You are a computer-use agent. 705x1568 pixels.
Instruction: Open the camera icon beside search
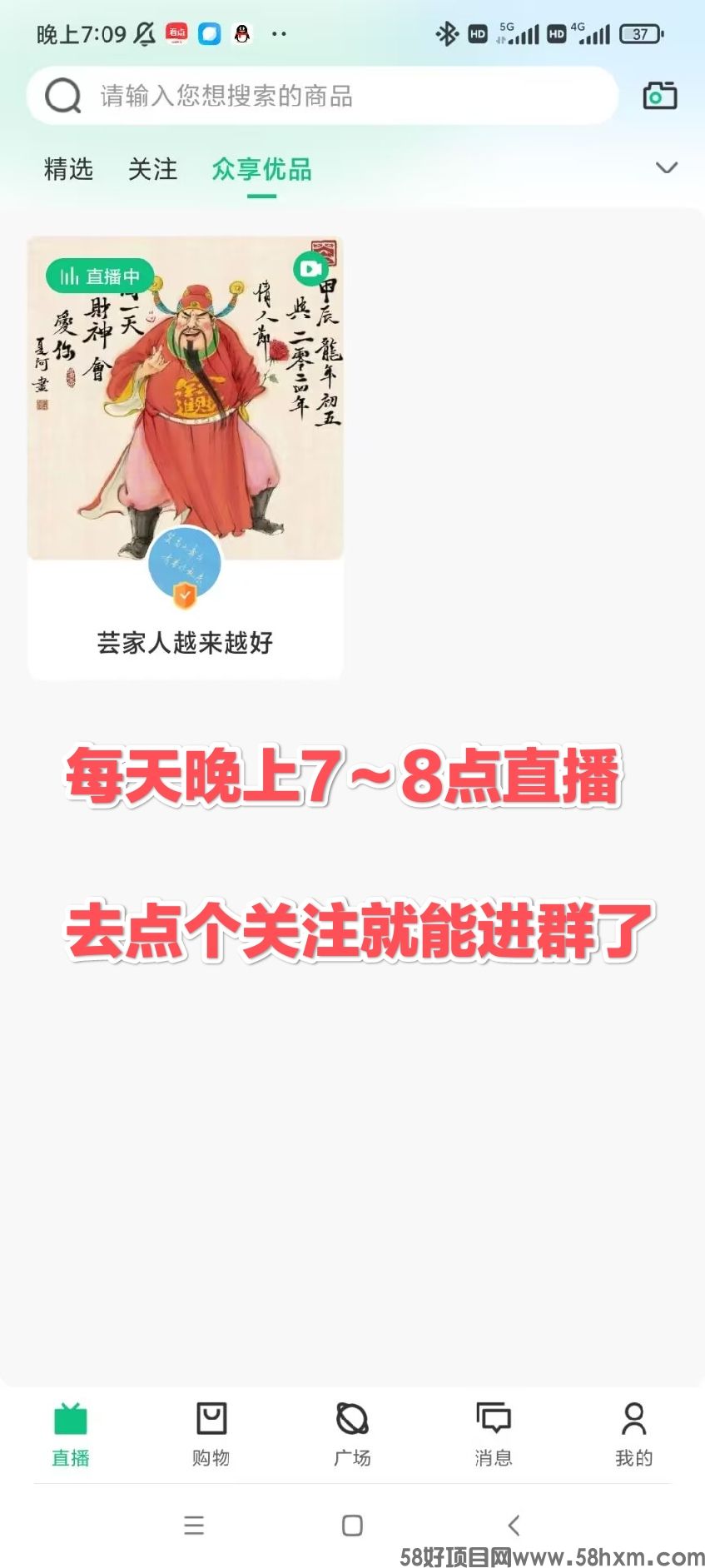point(659,96)
